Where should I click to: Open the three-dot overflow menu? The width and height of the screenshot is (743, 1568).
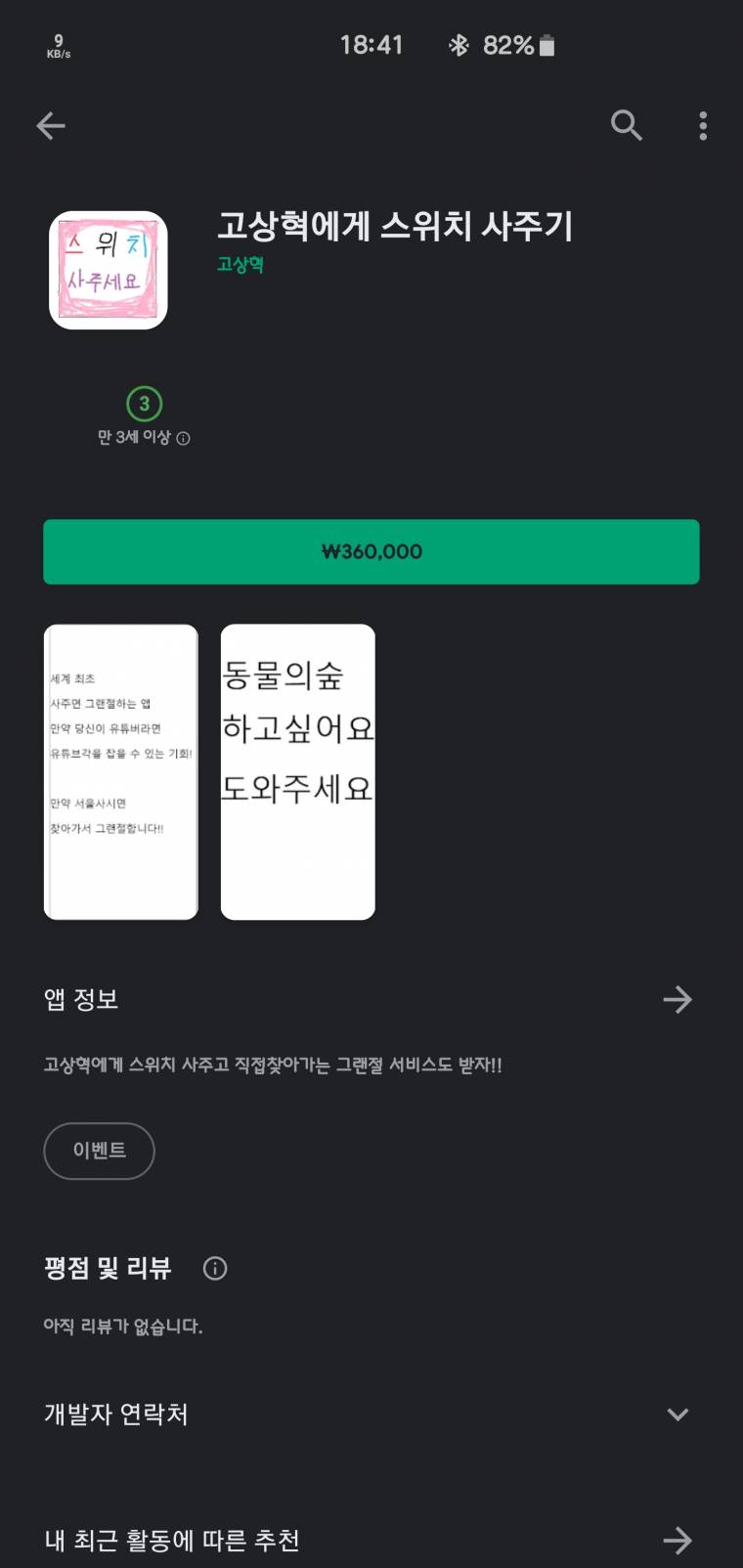703,125
